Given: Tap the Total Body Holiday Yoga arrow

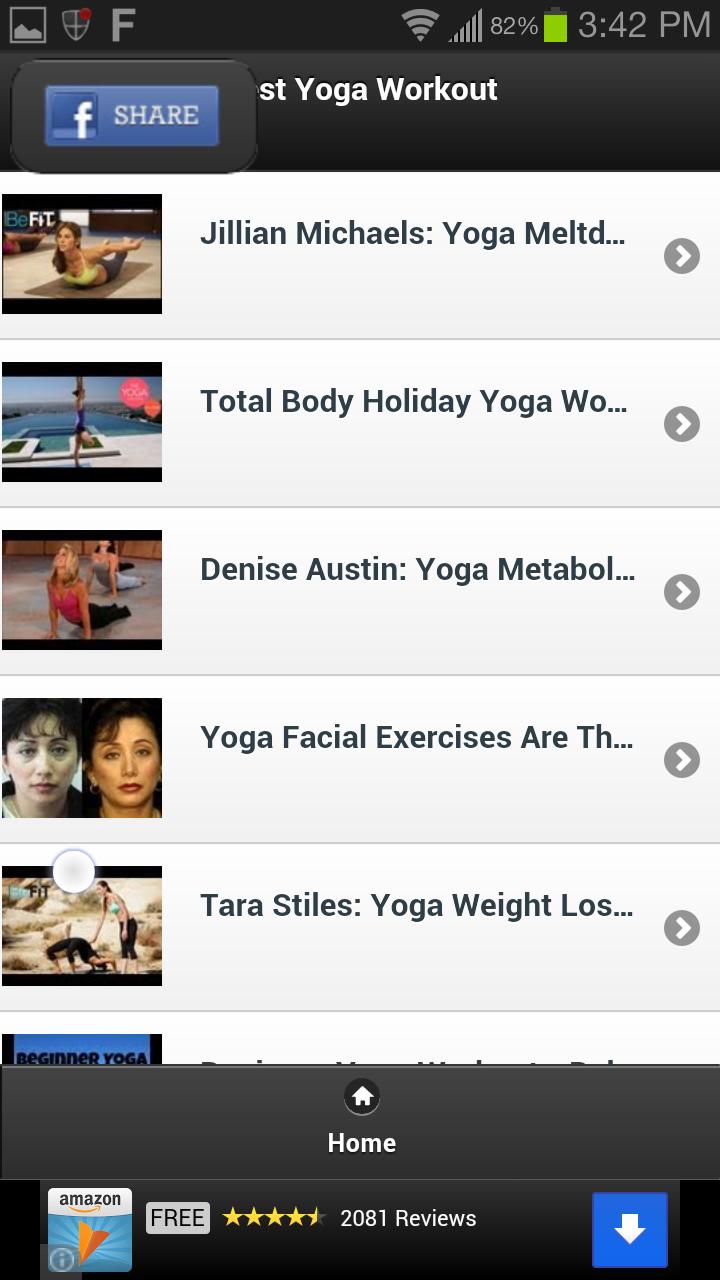Looking at the screenshot, I should point(681,424).
